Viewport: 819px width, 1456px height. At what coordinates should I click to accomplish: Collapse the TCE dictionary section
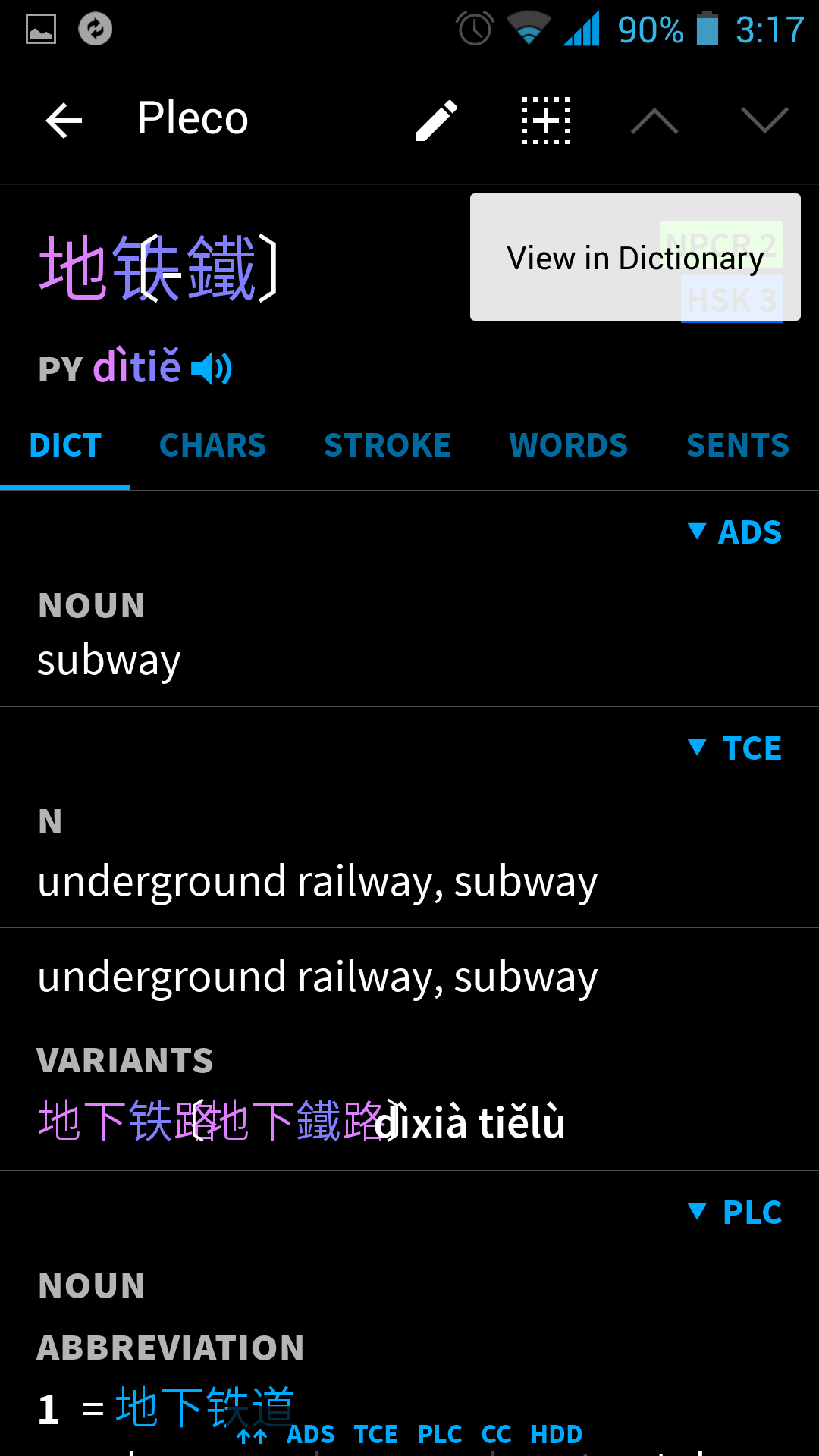pos(734,748)
